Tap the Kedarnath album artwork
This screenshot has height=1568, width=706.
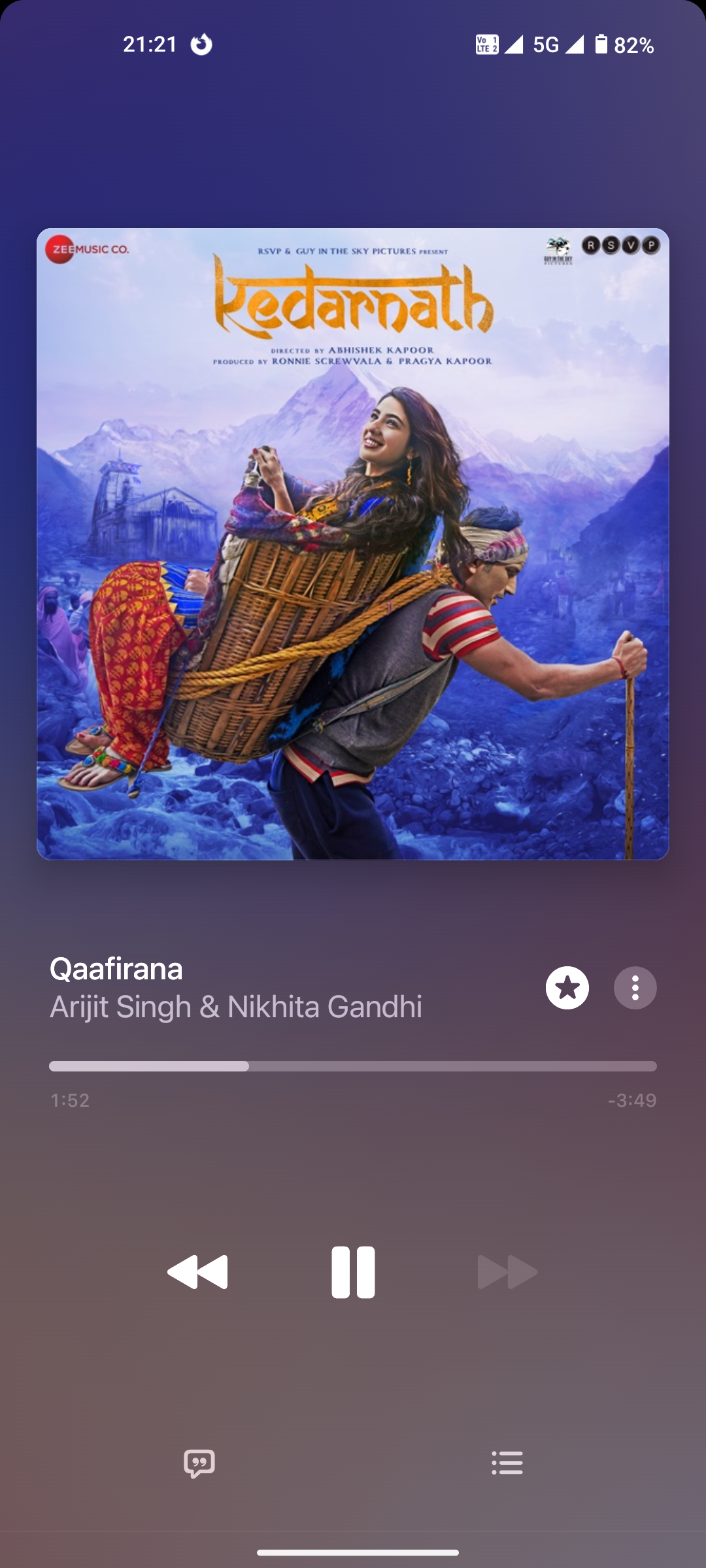353,544
